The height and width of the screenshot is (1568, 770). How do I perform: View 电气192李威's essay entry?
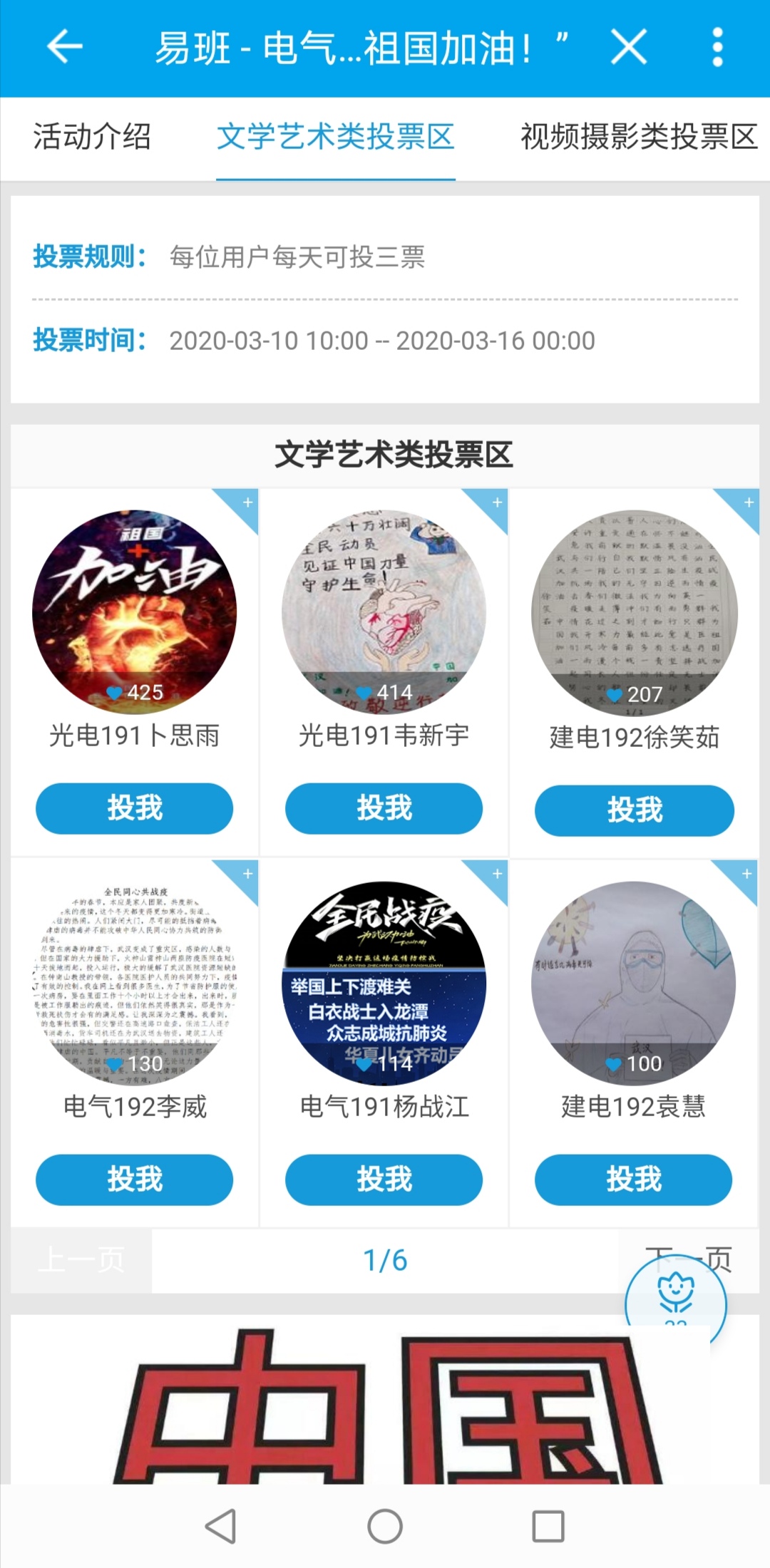(135, 982)
